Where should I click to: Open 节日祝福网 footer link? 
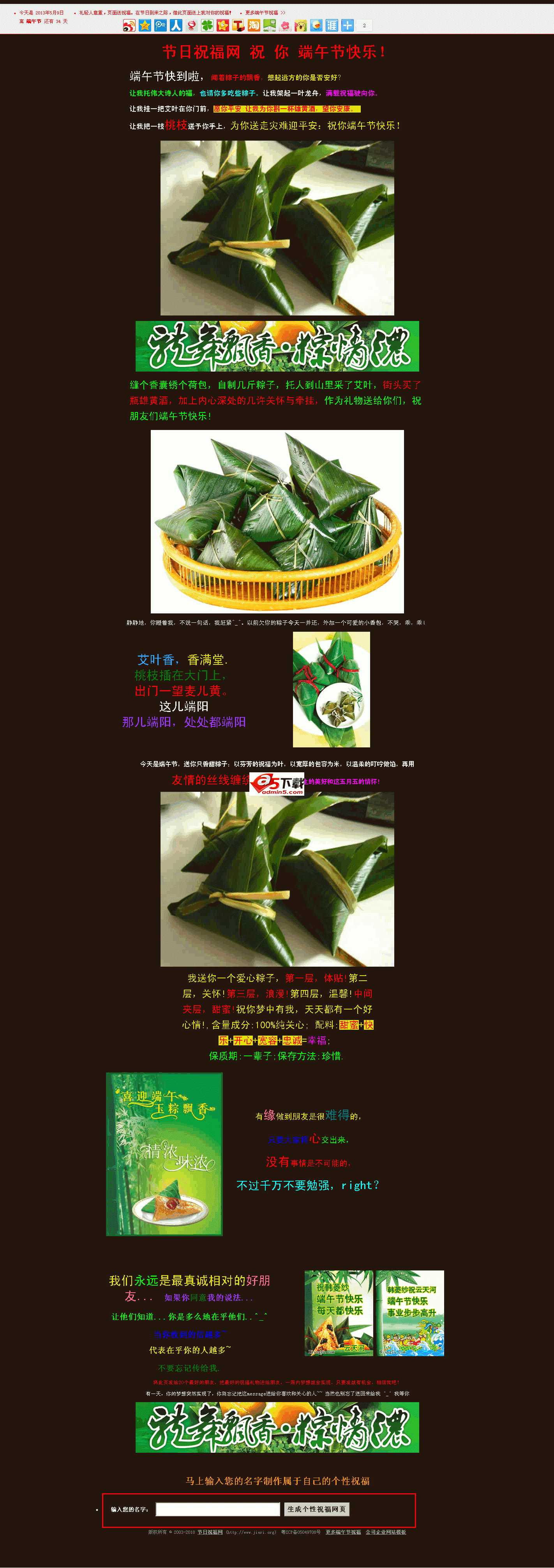coord(210,1532)
